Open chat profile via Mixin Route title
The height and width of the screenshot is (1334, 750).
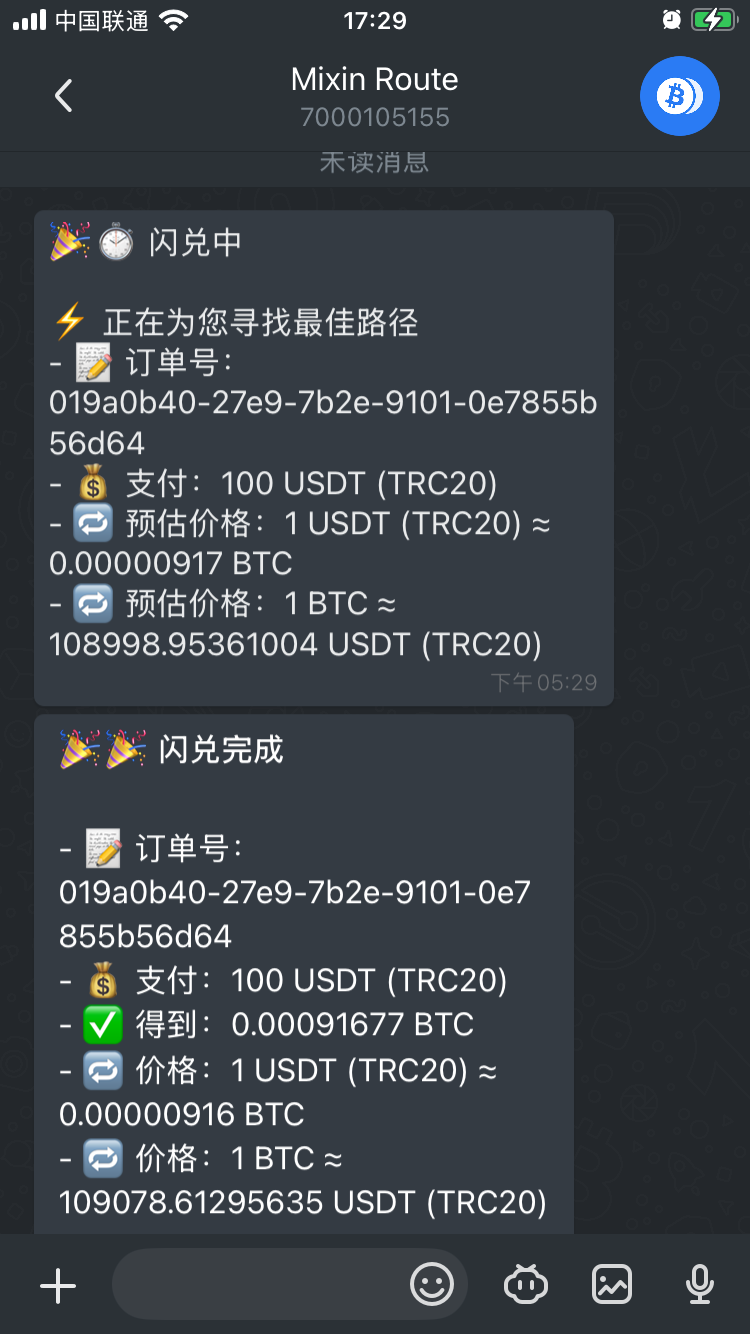374,79
